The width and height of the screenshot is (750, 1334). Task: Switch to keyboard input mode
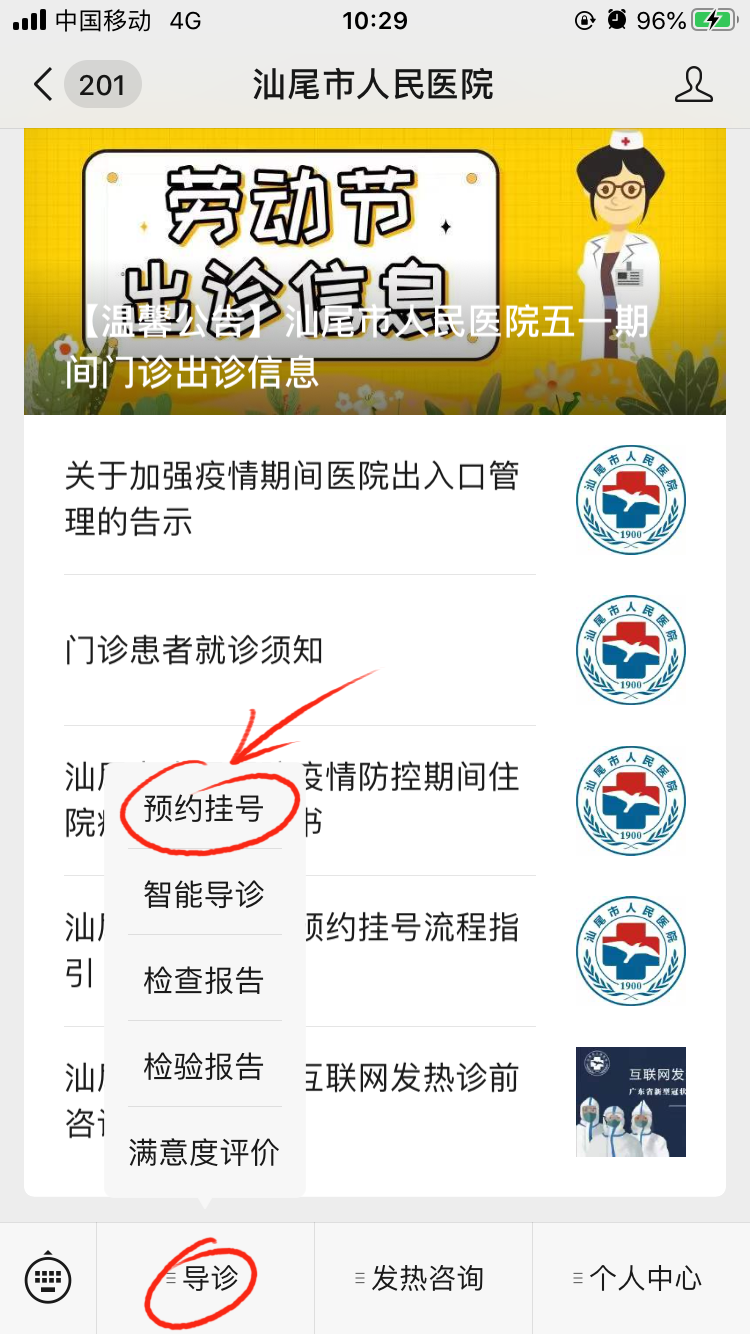pyautogui.click(x=47, y=1278)
